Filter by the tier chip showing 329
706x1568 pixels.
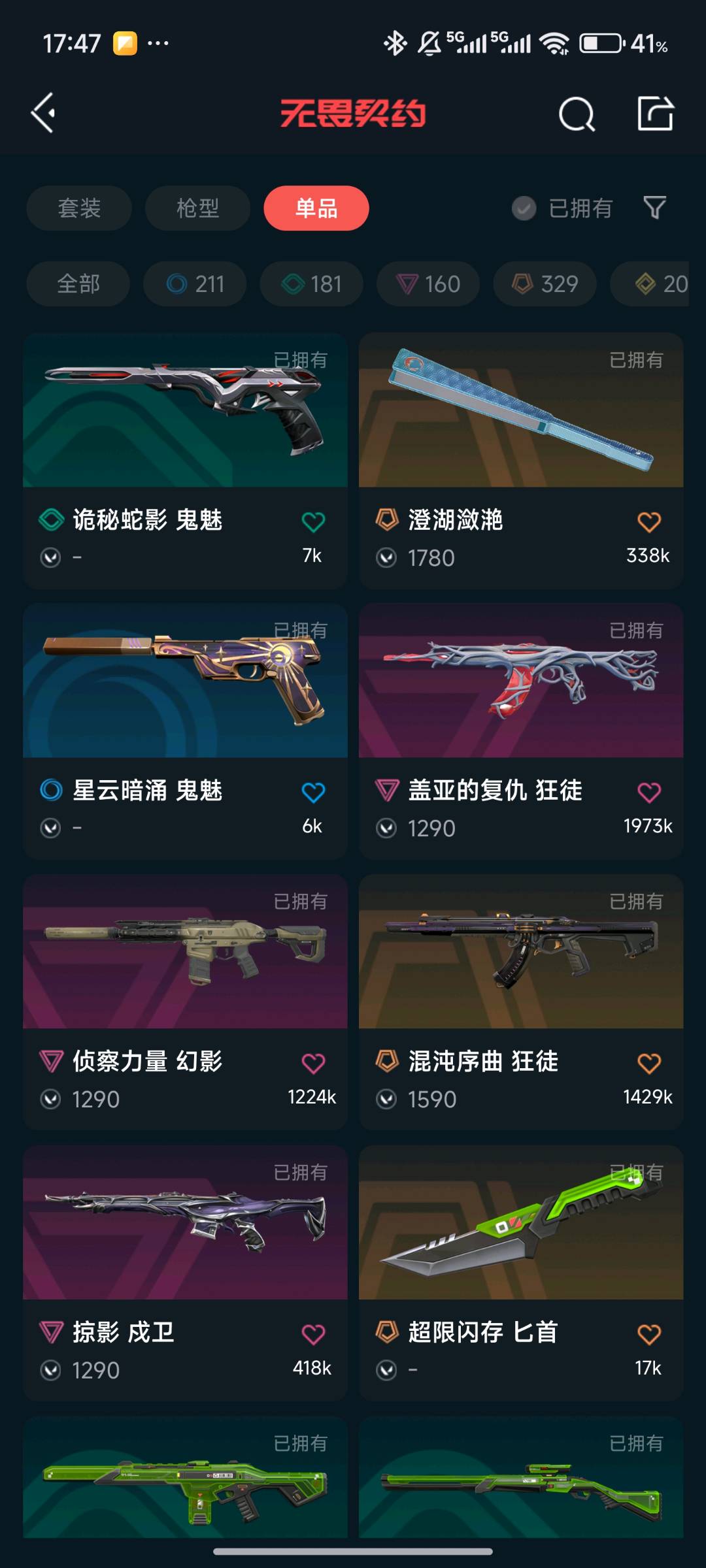tap(545, 284)
